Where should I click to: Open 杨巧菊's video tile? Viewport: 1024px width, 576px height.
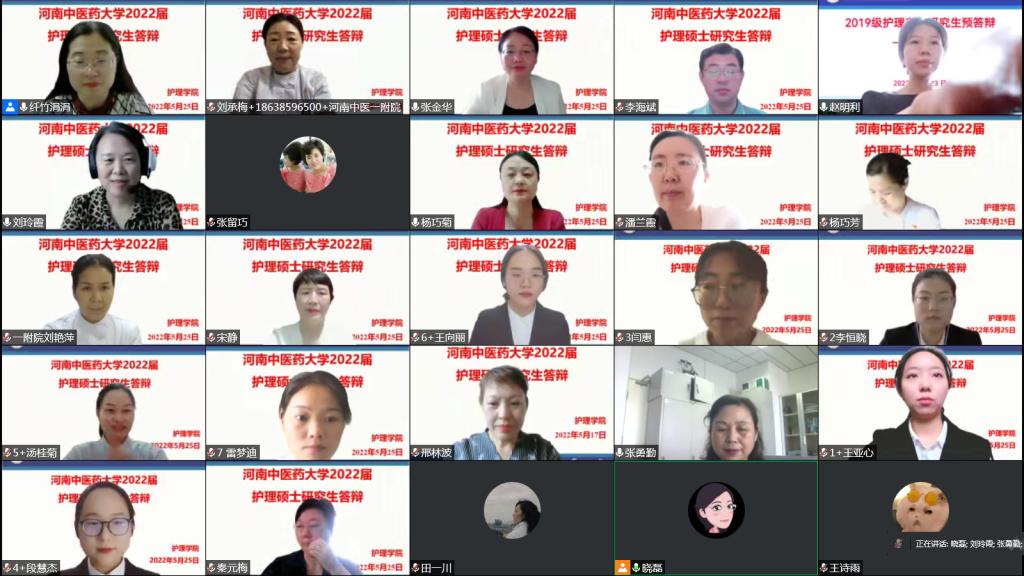511,173
